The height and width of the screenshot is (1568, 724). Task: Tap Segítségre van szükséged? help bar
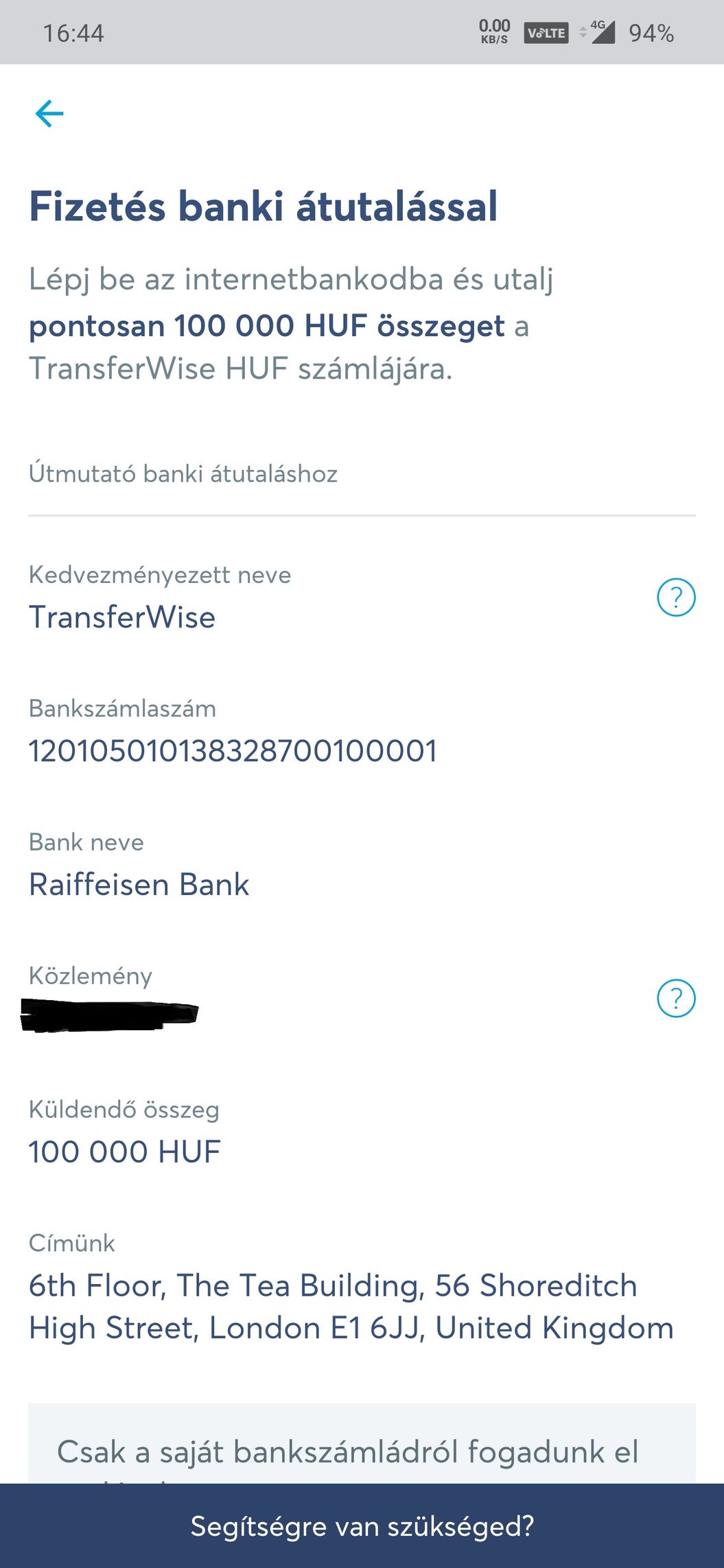pos(362,1526)
